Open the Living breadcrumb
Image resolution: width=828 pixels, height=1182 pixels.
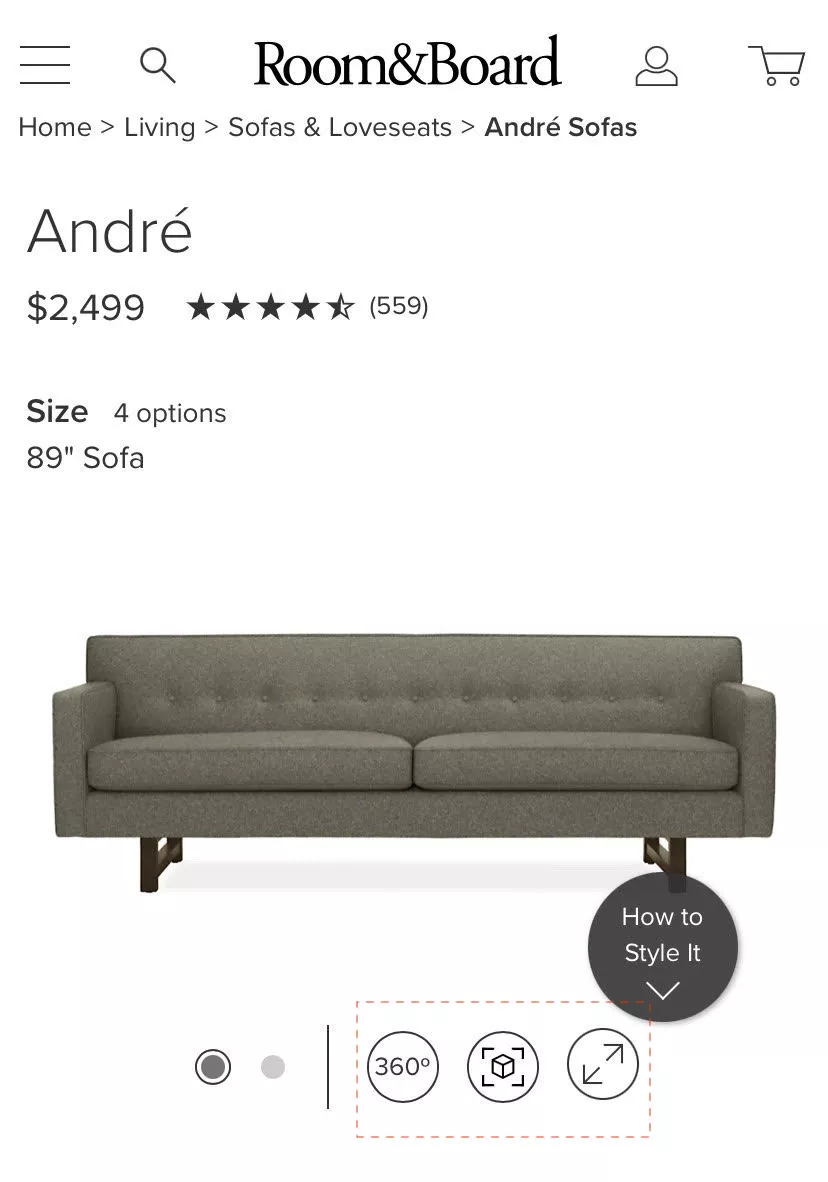pyautogui.click(x=159, y=127)
